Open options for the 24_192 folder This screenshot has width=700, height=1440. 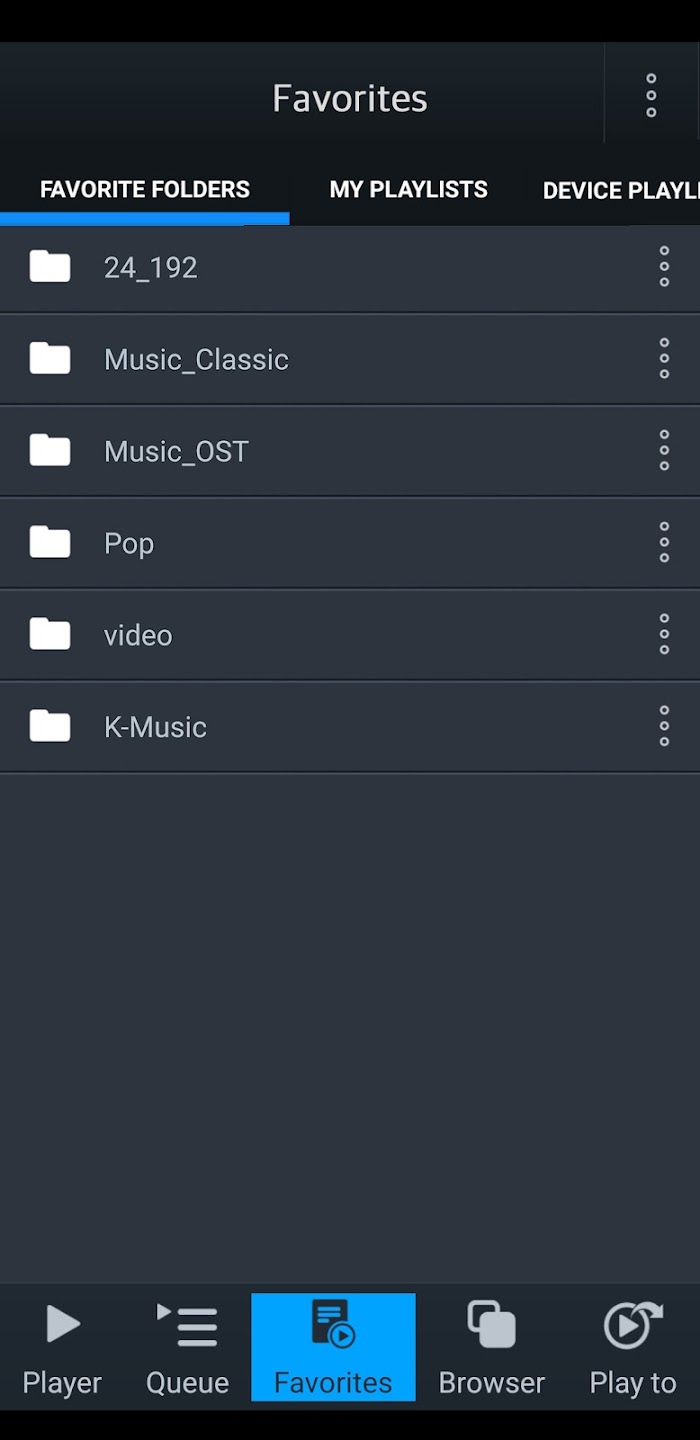[664, 267]
